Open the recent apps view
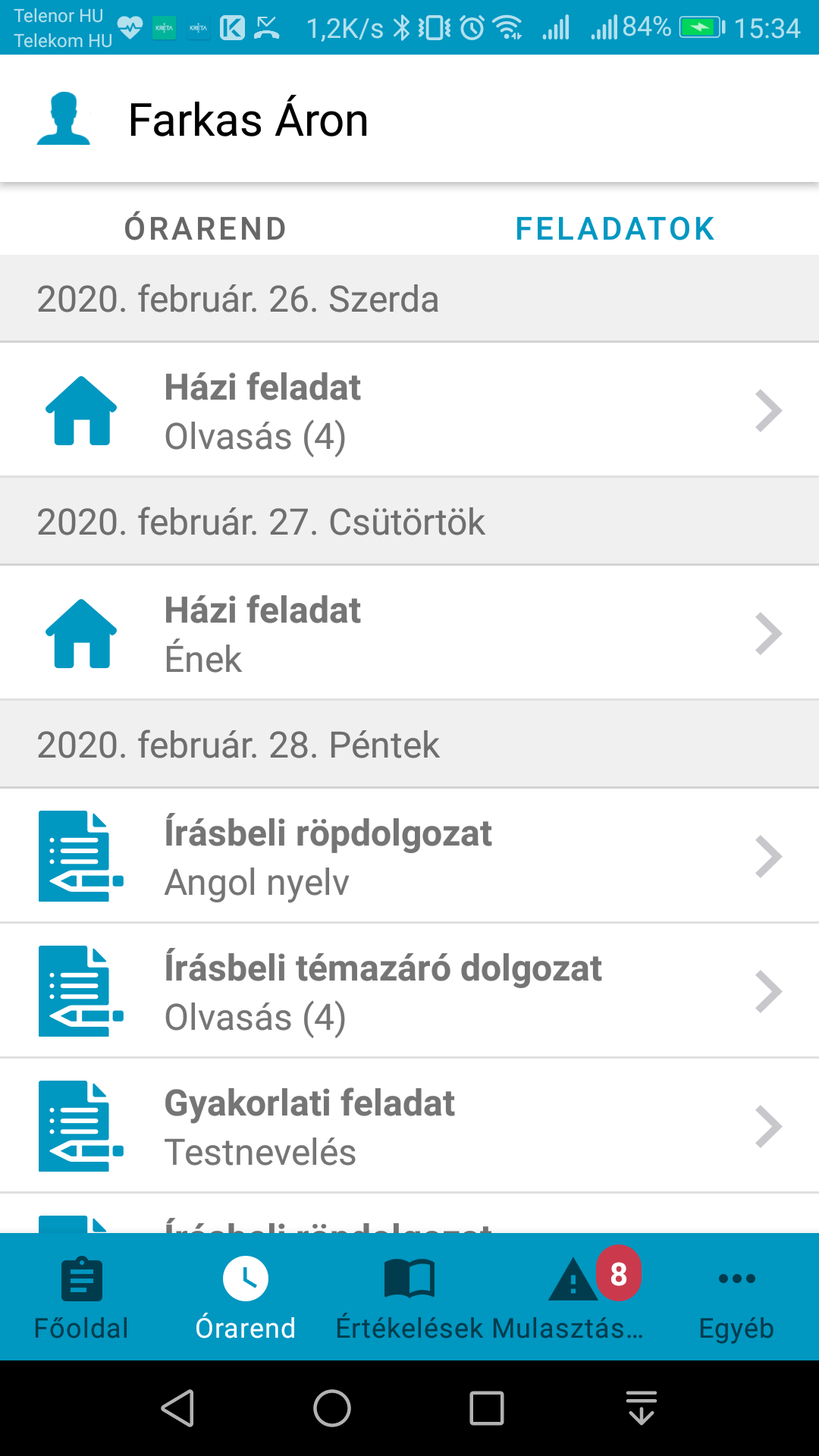 487,1408
